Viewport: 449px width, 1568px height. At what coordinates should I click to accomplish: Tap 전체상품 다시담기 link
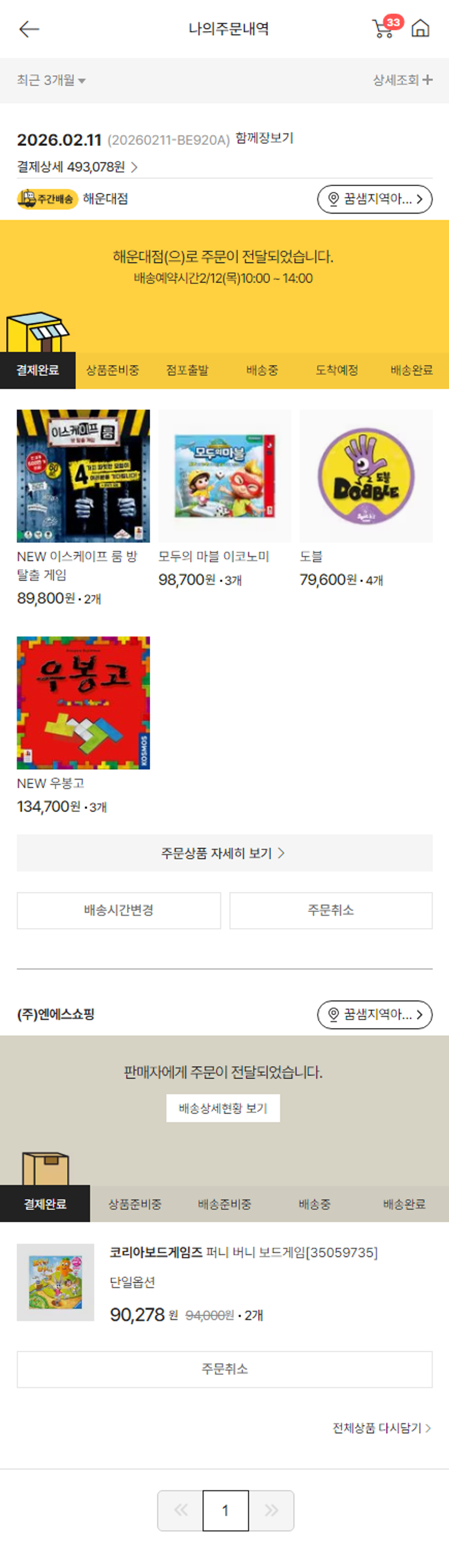(381, 1427)
